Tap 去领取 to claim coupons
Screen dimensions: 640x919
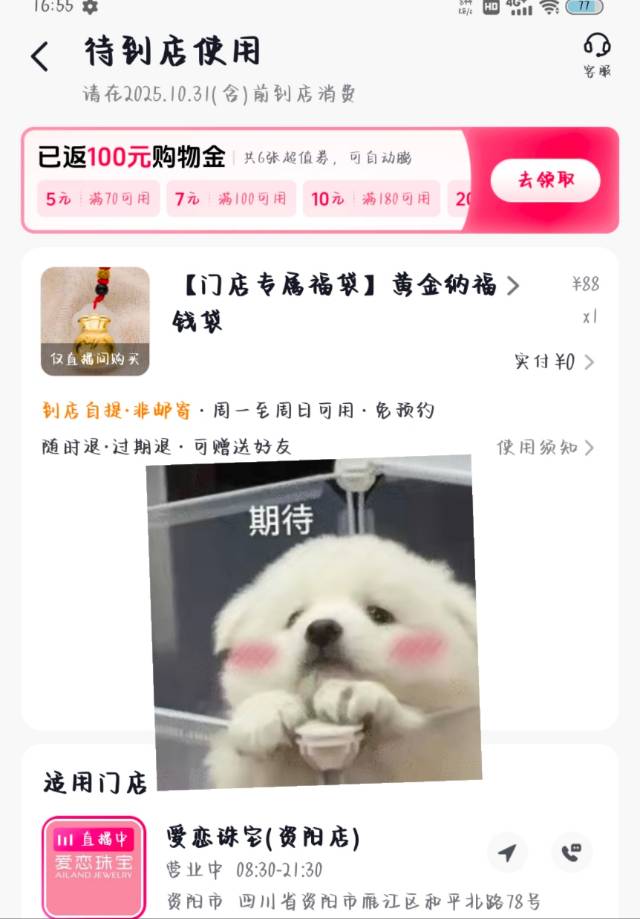click(x=545, y=181)
